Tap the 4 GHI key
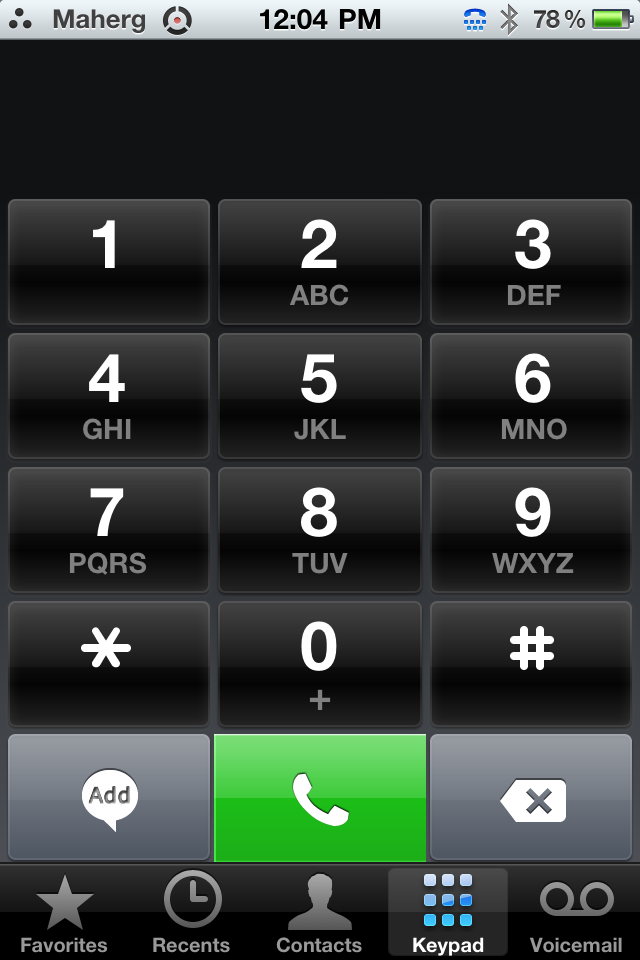 pyautogui.click(x=109, y=396)
